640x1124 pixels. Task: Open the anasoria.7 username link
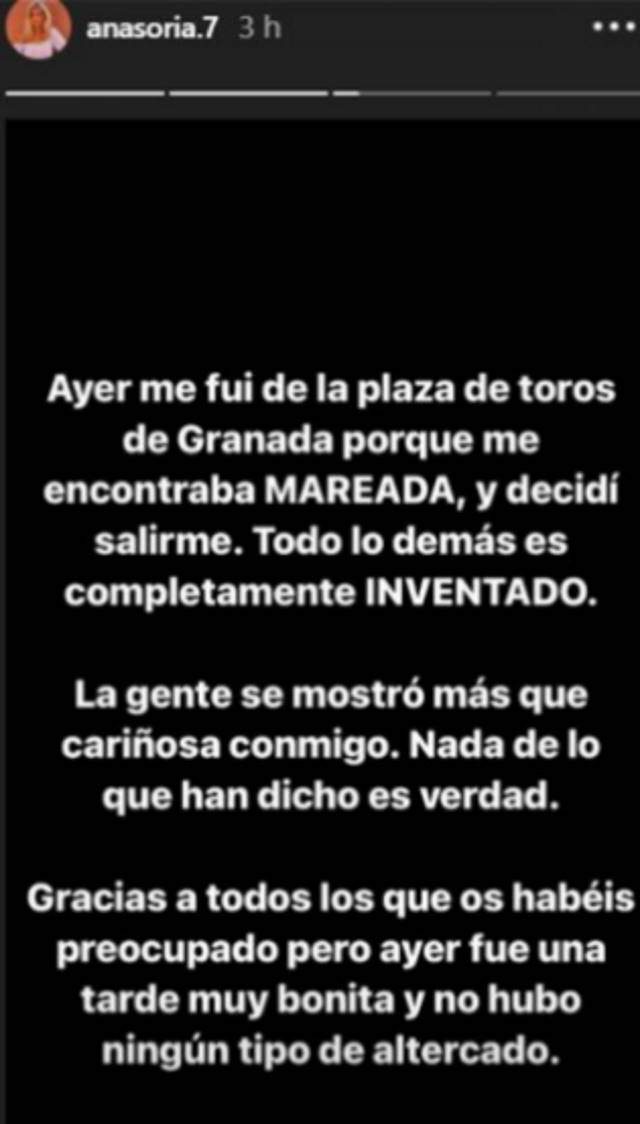tap(151, 29)
